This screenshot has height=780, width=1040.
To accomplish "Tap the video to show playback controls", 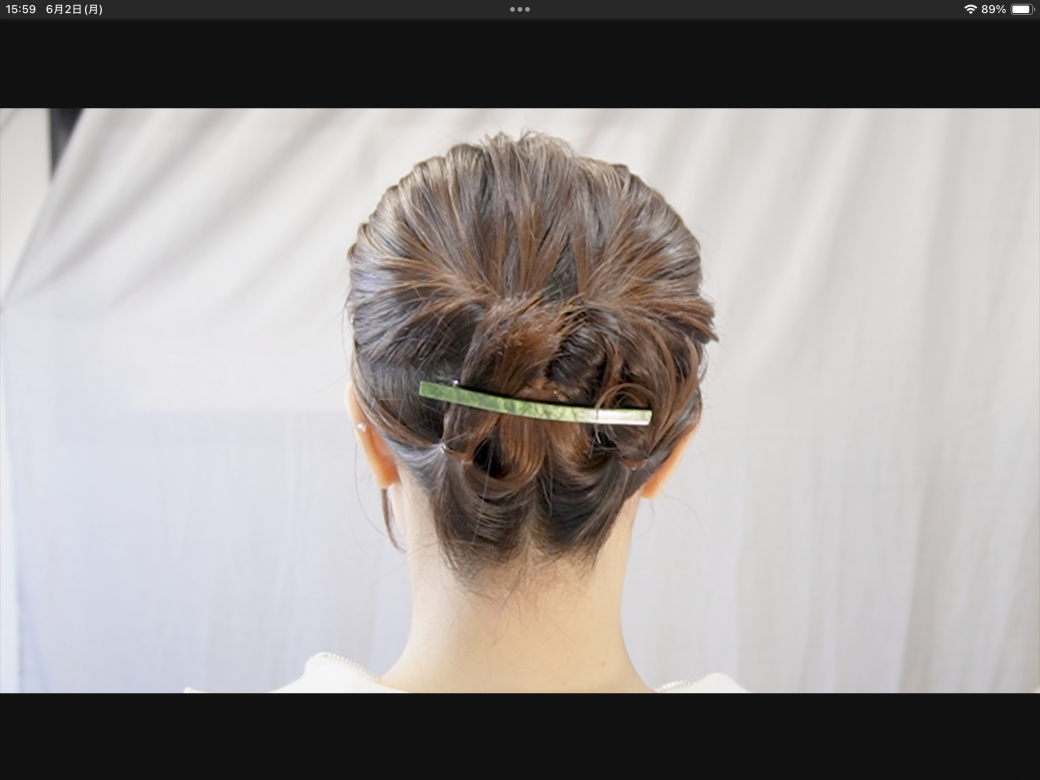I will click(519, 400).
